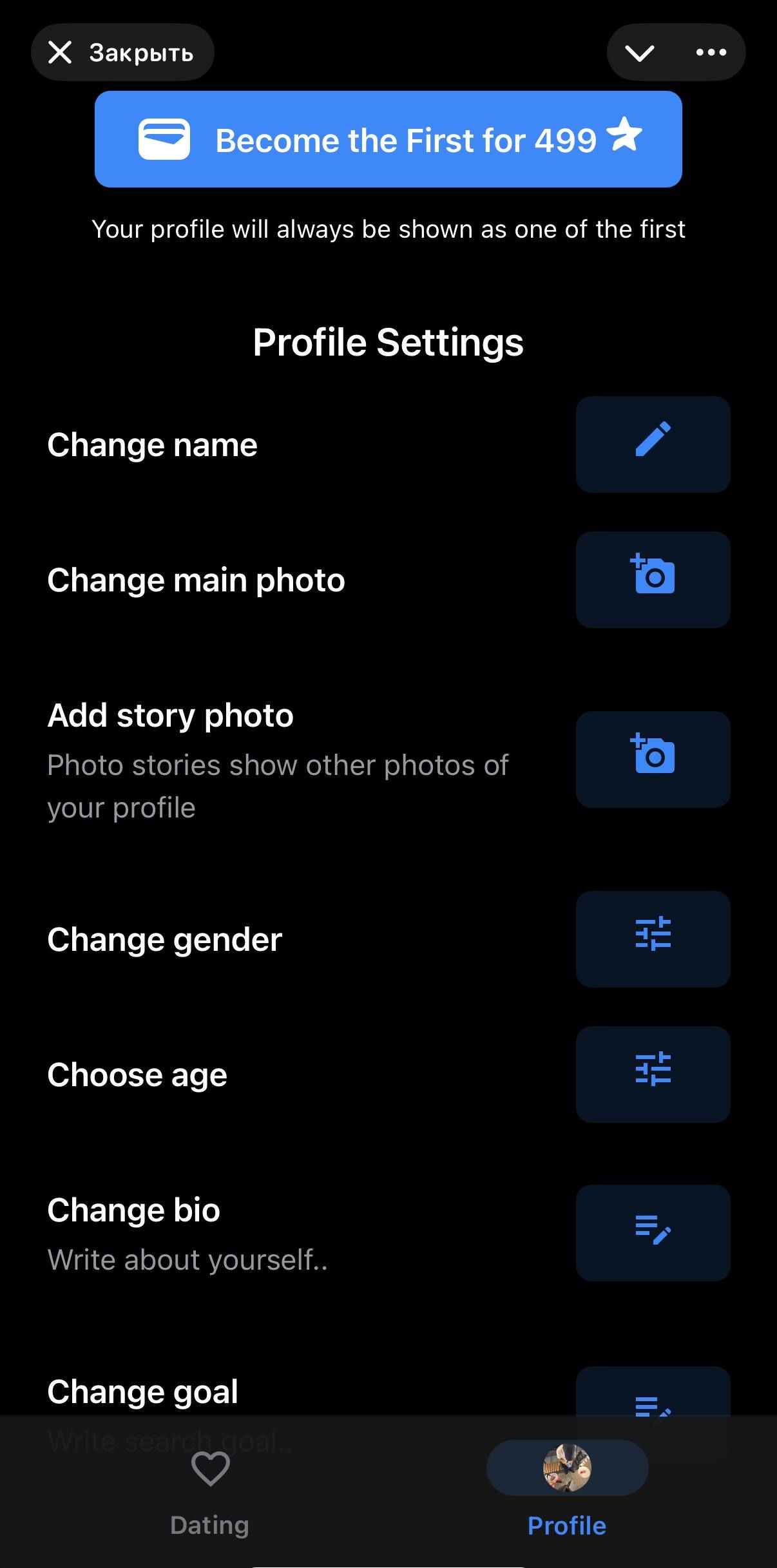Open the three-dot overflow menu
Screen dimensions: 777x1568
coord(709,53)
